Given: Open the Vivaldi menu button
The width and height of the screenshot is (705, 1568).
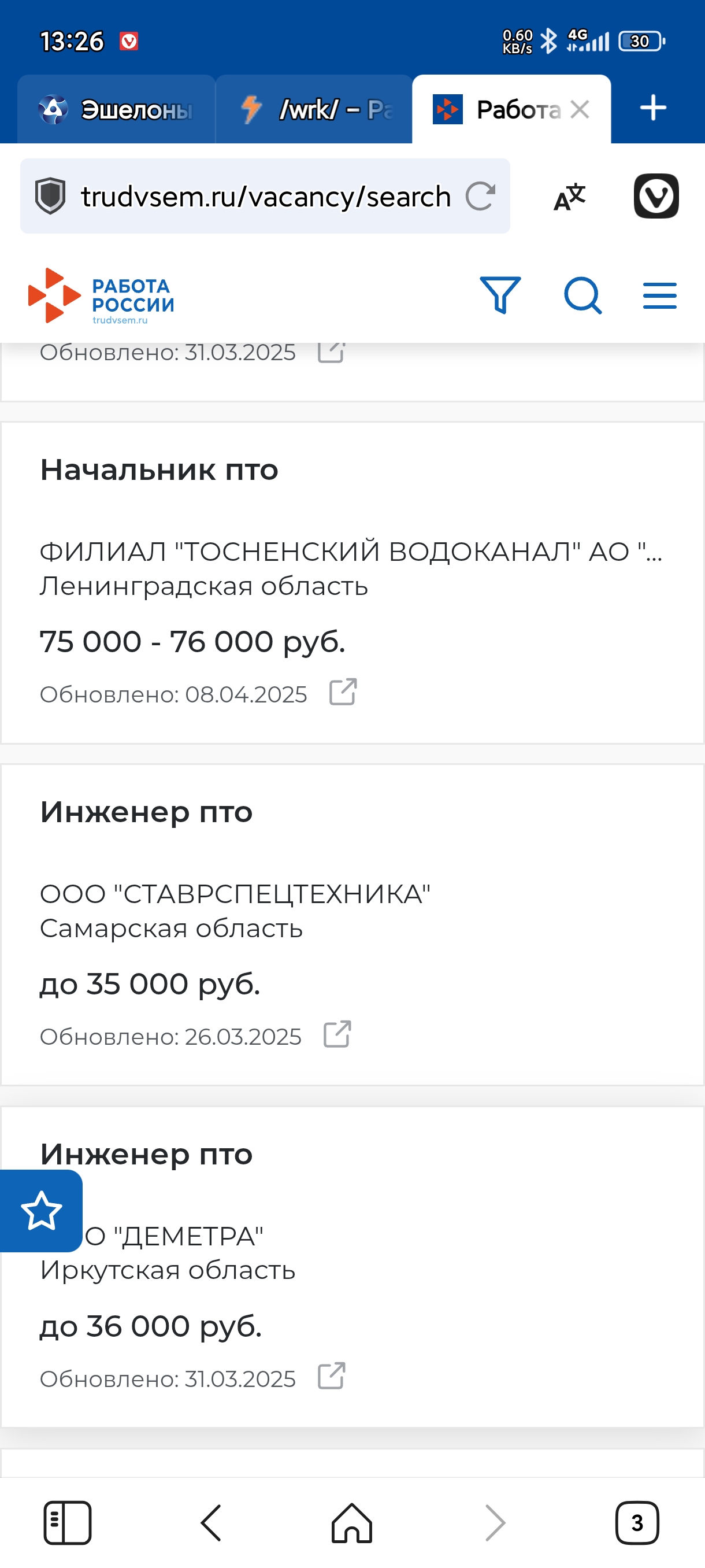Looking at the screenshot, I should click(x=656, y=196).
